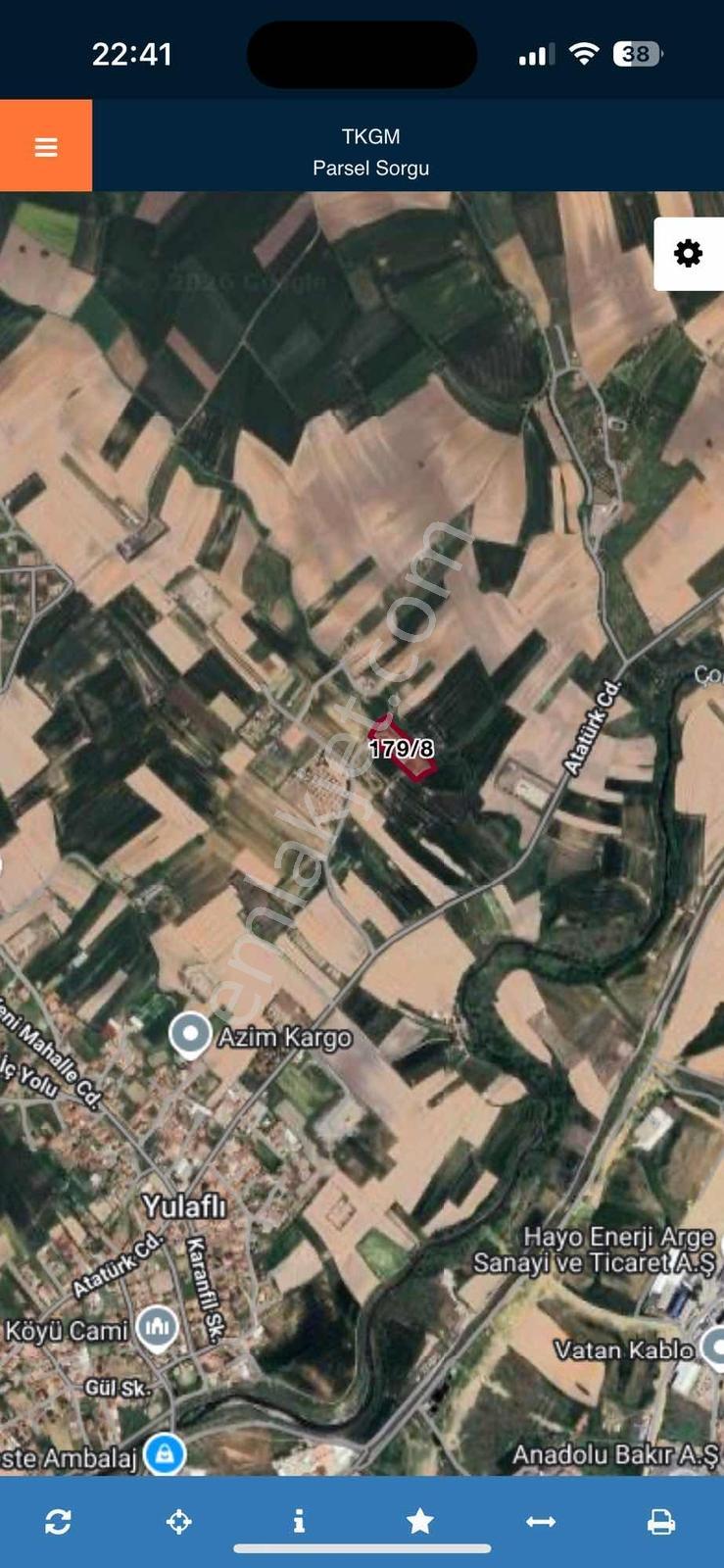Viewport: 724px width, 1568px height.
Task: Tap the Azim Kargo map pin
Action: pos(190,1035)
